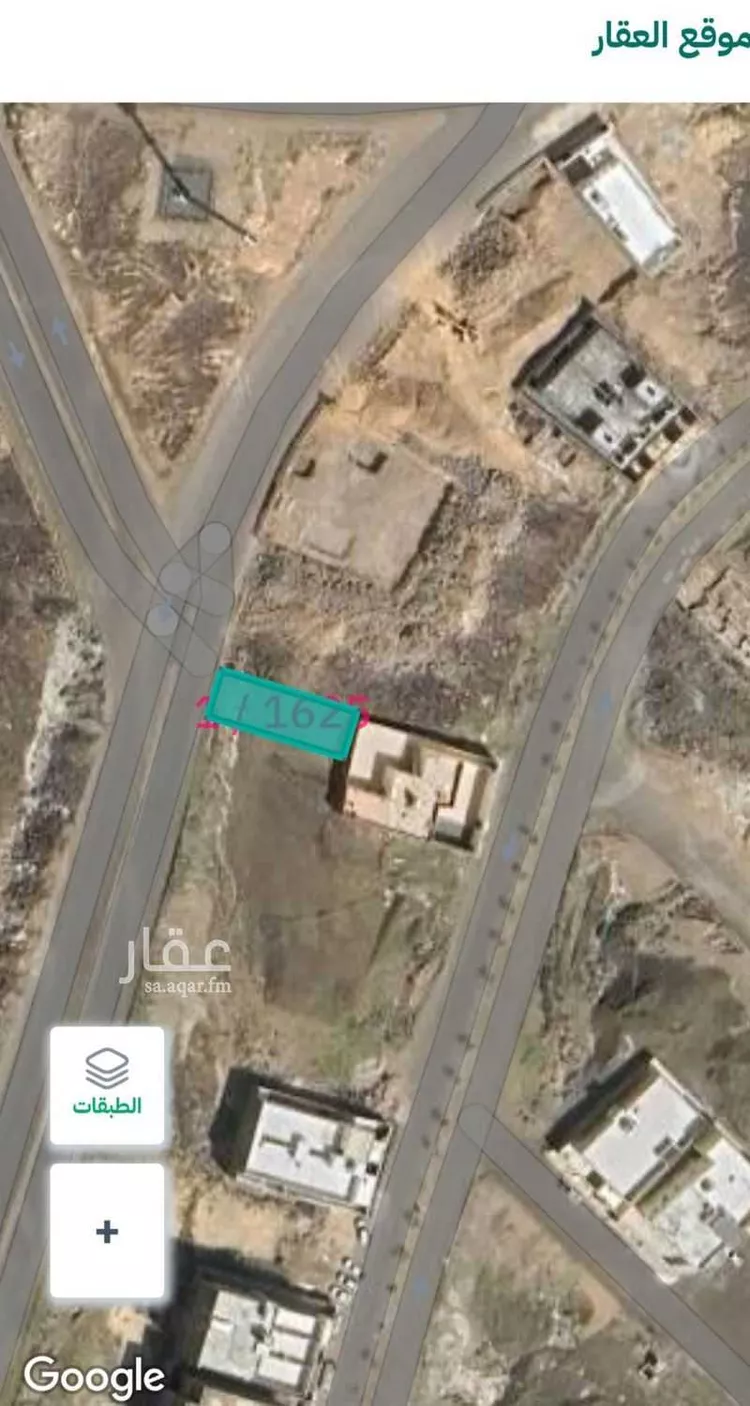Zoom in with the plus button
Viewport: 750px width, 1406px height.
(x=107, y=1231)
